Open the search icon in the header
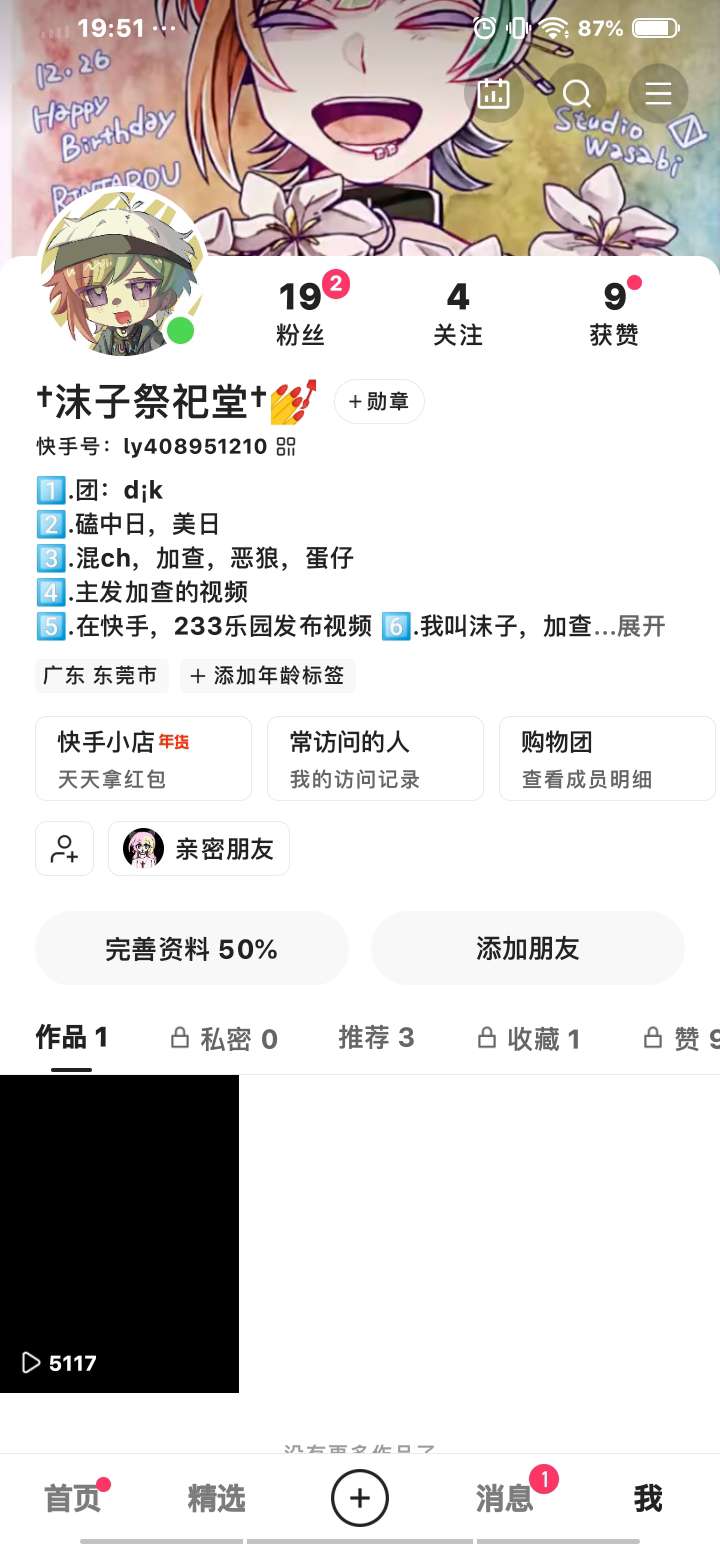Screen dimensions: 720x1544 pos(577,93)
